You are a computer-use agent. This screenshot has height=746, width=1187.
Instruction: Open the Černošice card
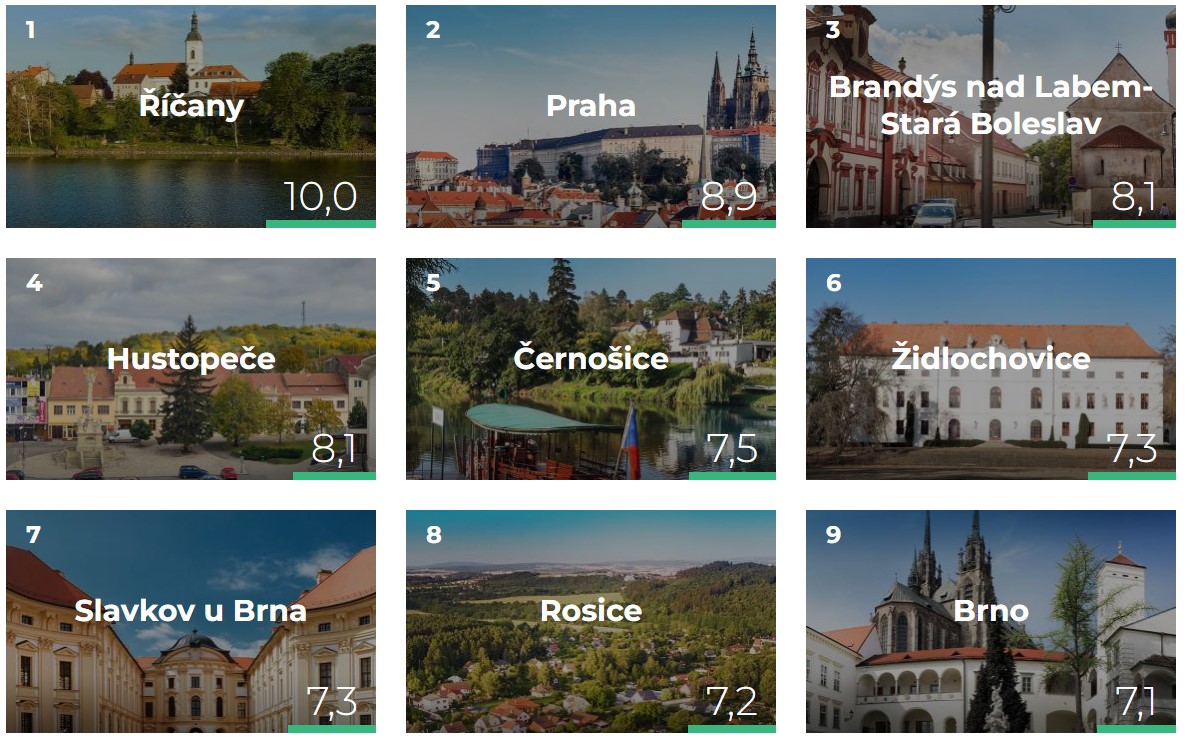click(590, 368)
